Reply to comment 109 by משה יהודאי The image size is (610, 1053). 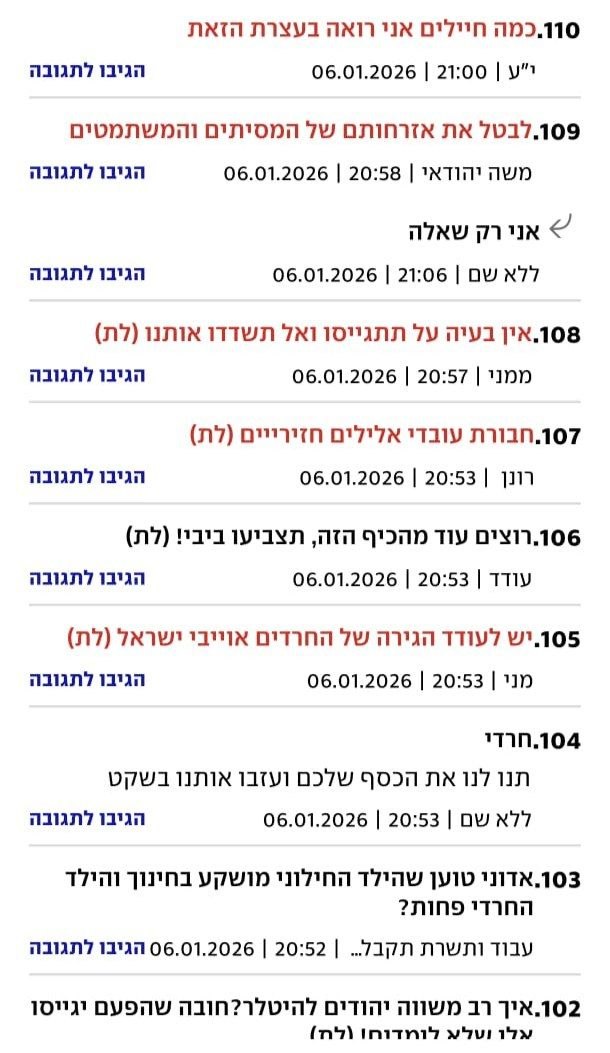click(87, 172)
